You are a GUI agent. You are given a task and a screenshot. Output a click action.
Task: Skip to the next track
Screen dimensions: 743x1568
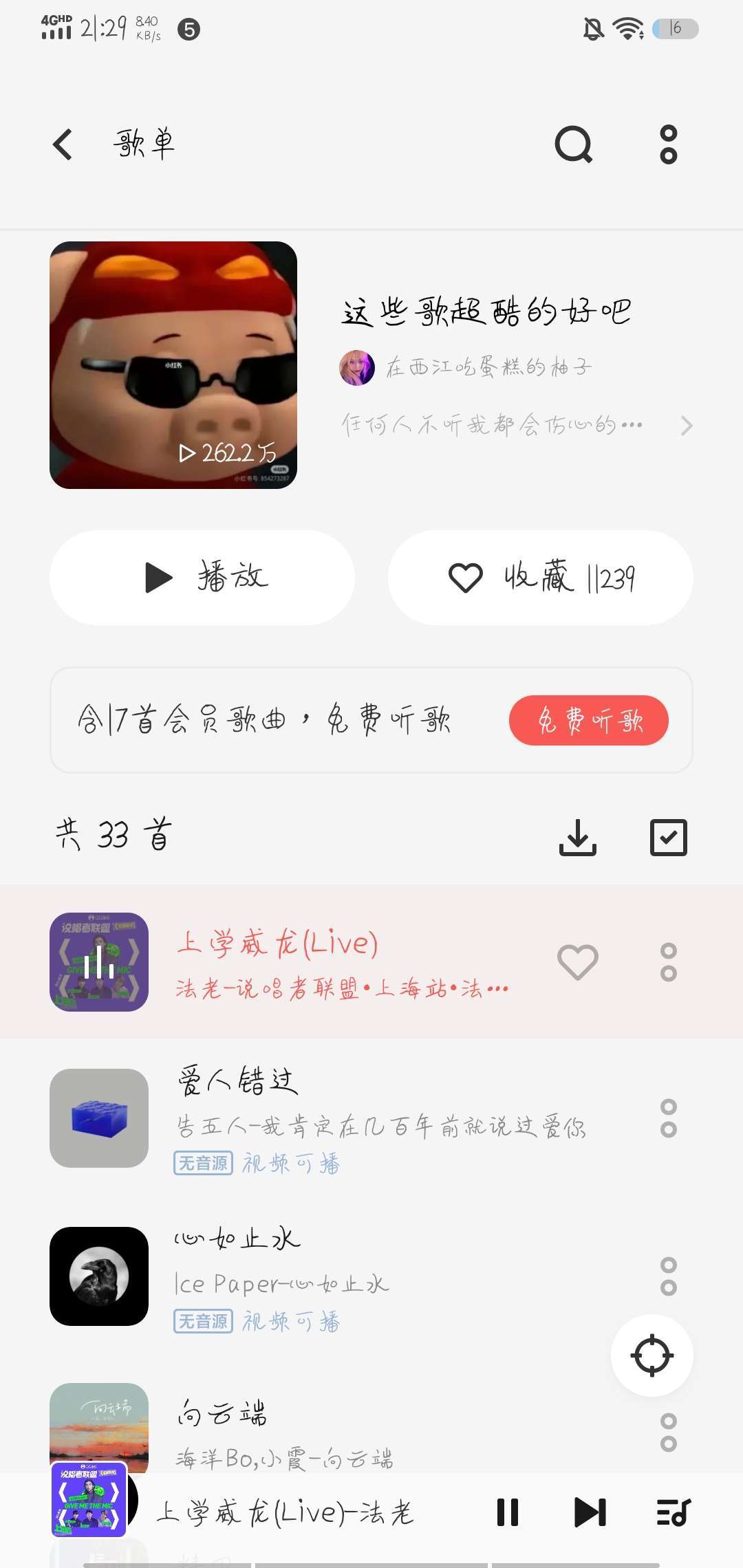[x=590, y=1512]
